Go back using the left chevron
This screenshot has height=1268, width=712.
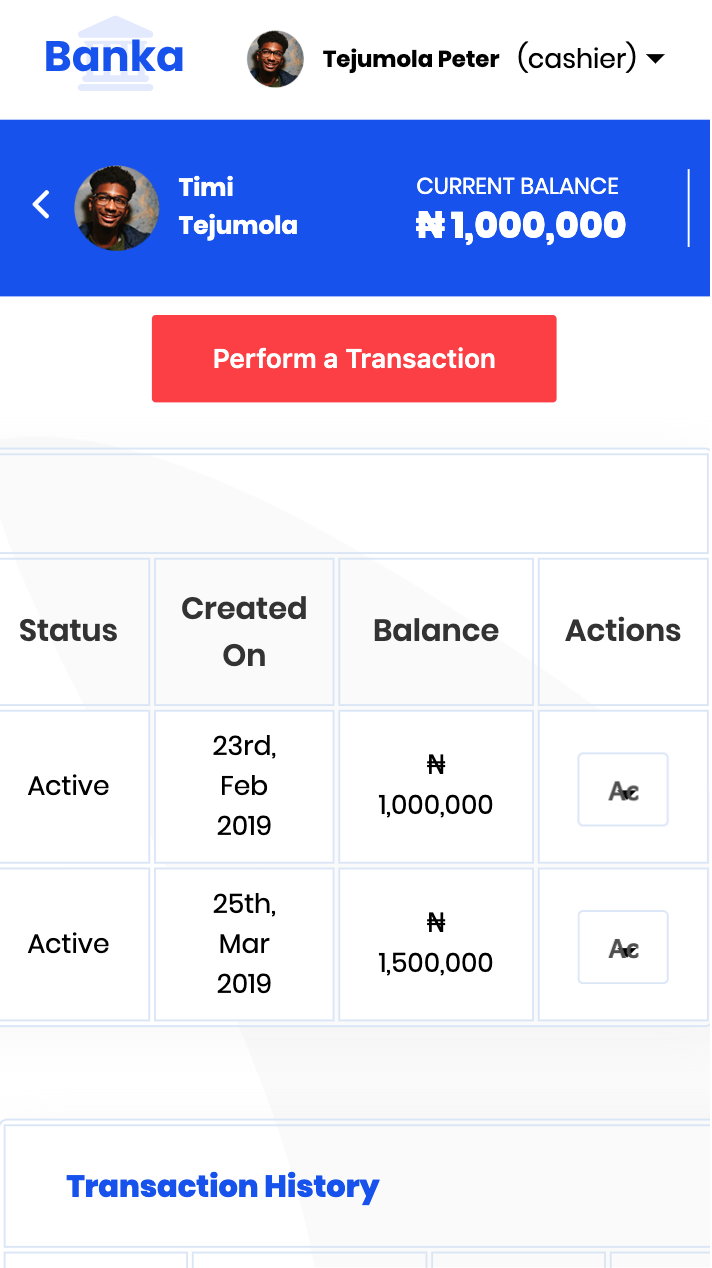(41, 205)
